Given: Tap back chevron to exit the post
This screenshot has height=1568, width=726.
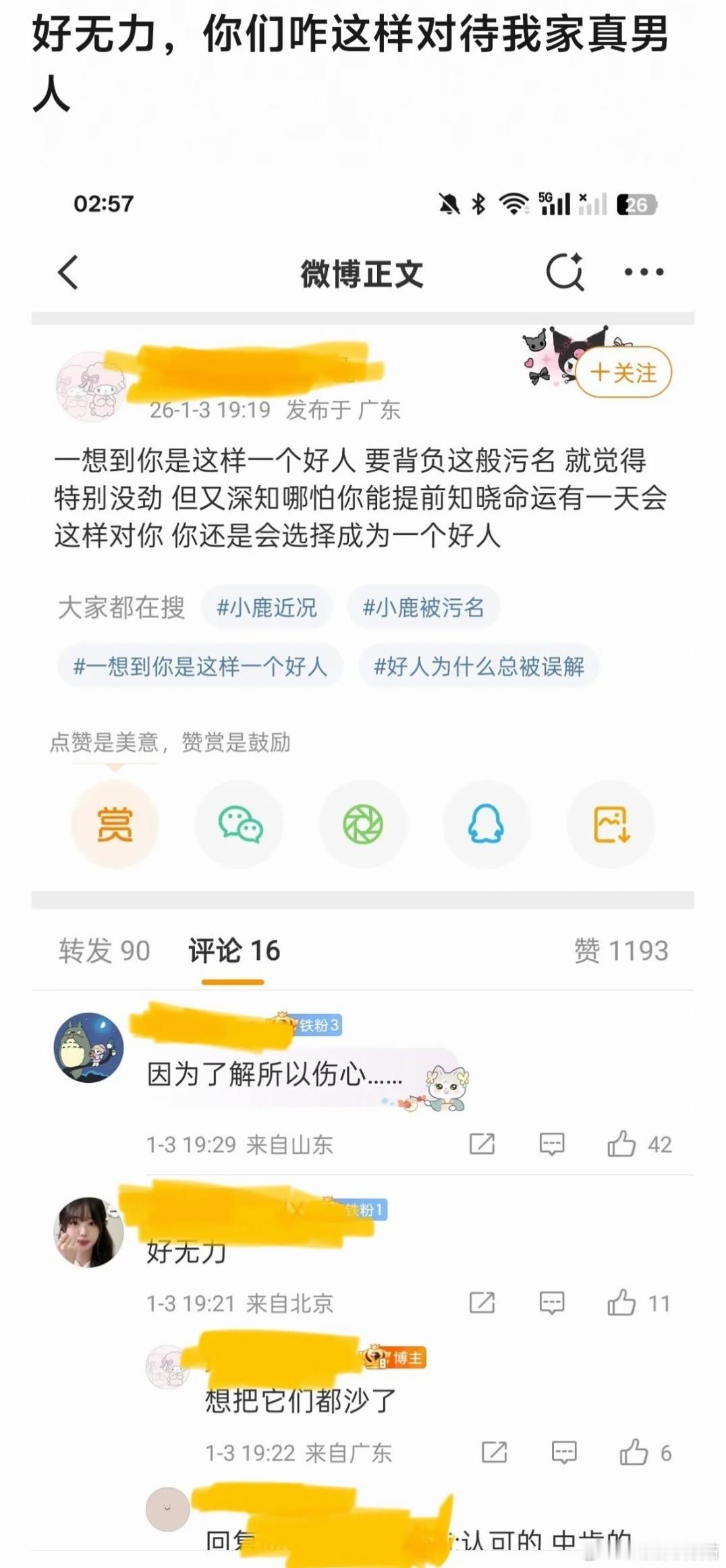Looking at the screenshot, I should pyautogui.click(x=65, y=272).
